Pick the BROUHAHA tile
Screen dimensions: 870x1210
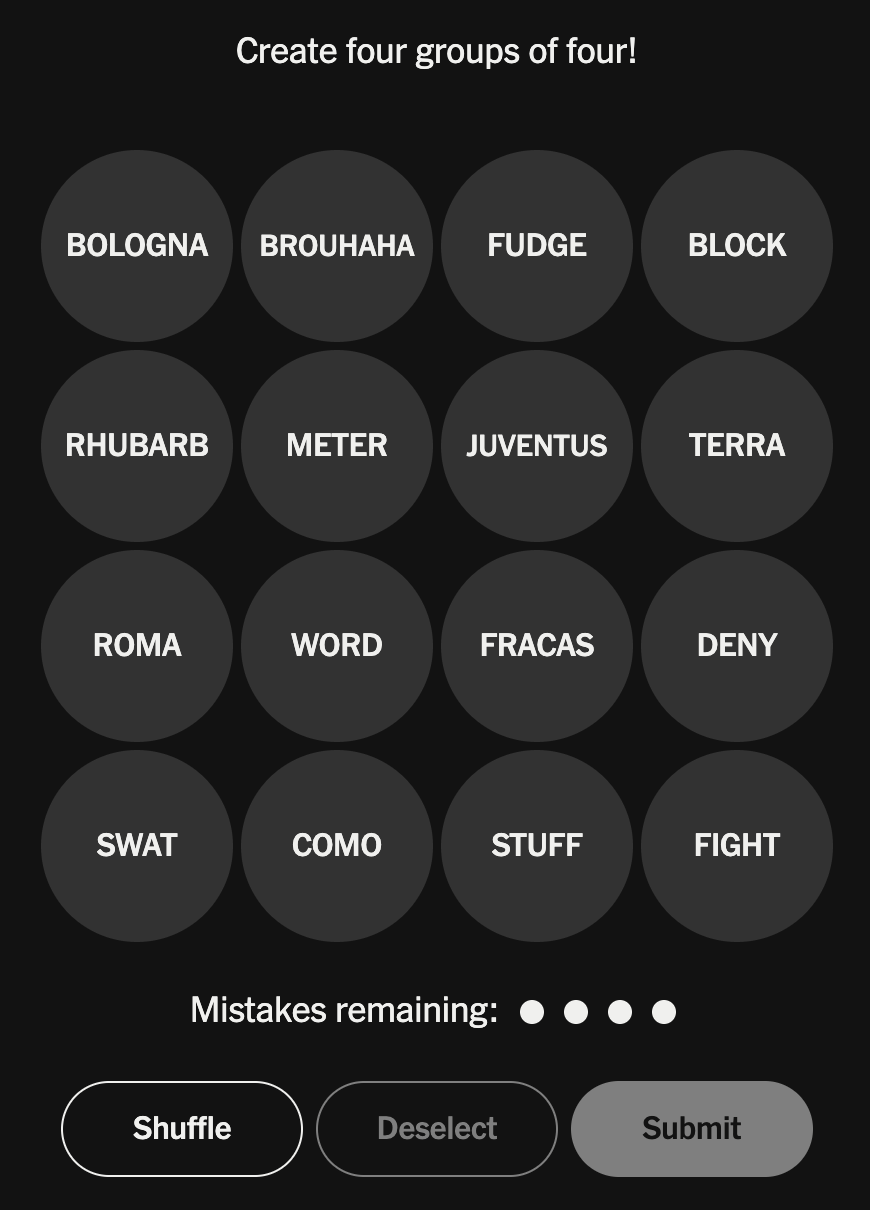click(337, 245)
